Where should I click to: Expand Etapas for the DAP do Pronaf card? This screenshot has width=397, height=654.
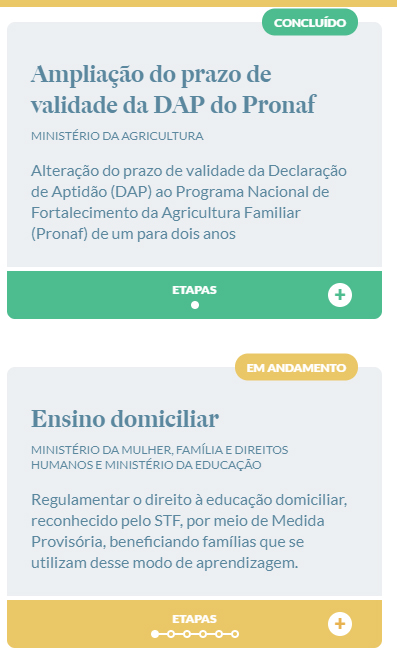[x=339, y=295]
